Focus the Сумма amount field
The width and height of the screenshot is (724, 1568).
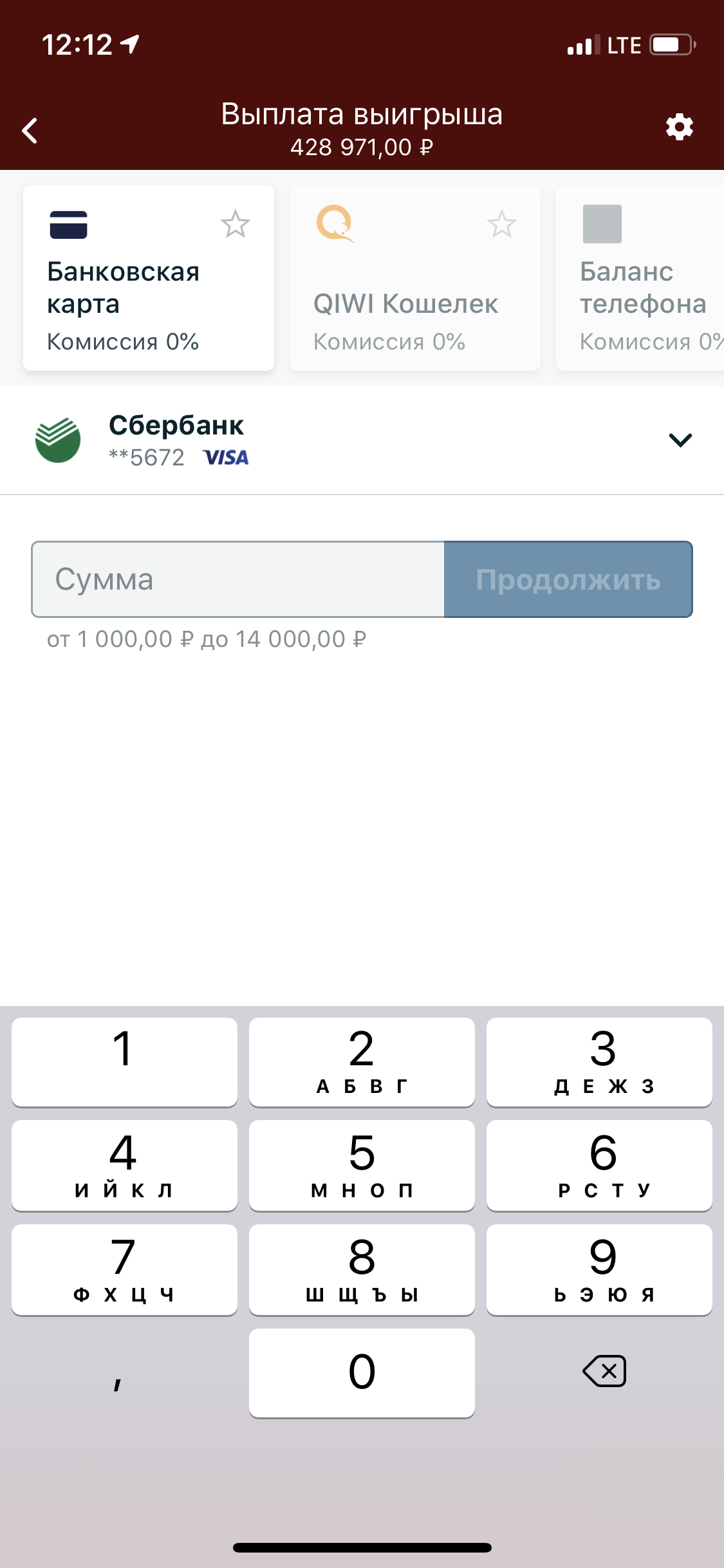(238, 579)
